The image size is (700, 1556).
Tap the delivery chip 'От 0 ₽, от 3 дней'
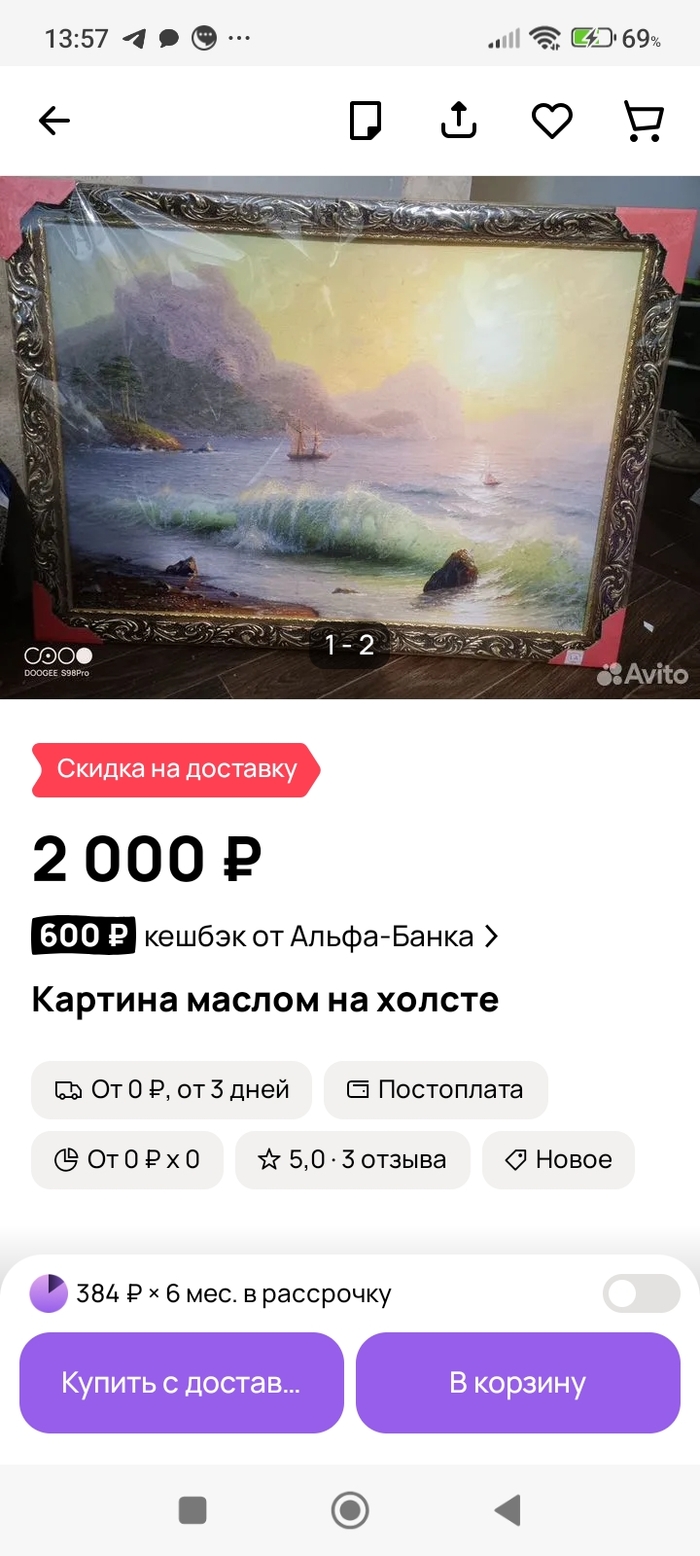(171, 1090)
